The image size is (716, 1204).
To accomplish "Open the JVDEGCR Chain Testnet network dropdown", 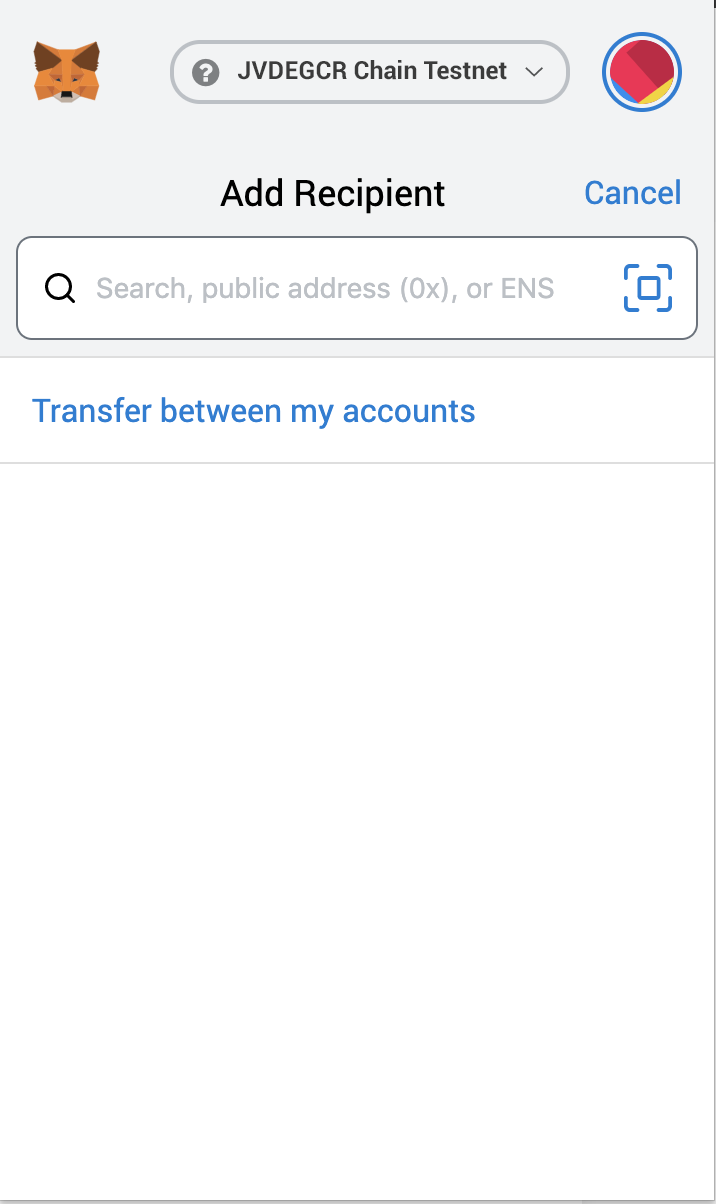I will point(369,72).
